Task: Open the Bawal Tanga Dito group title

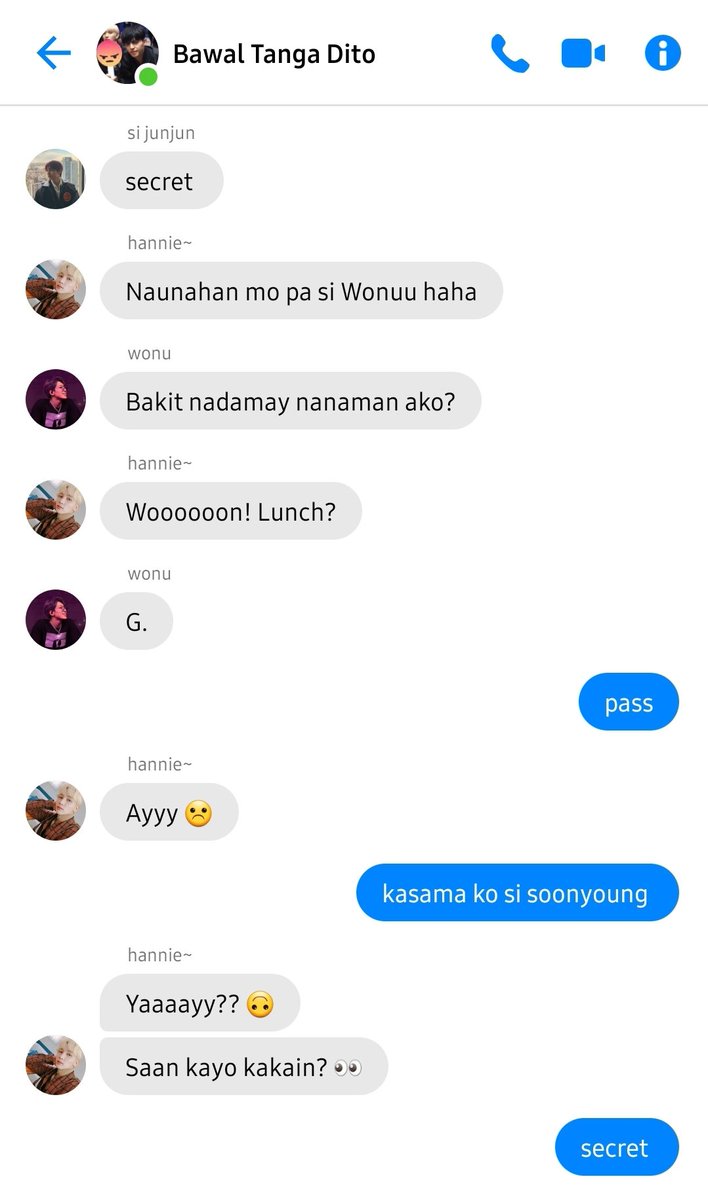Action: (x=274, y=54)
